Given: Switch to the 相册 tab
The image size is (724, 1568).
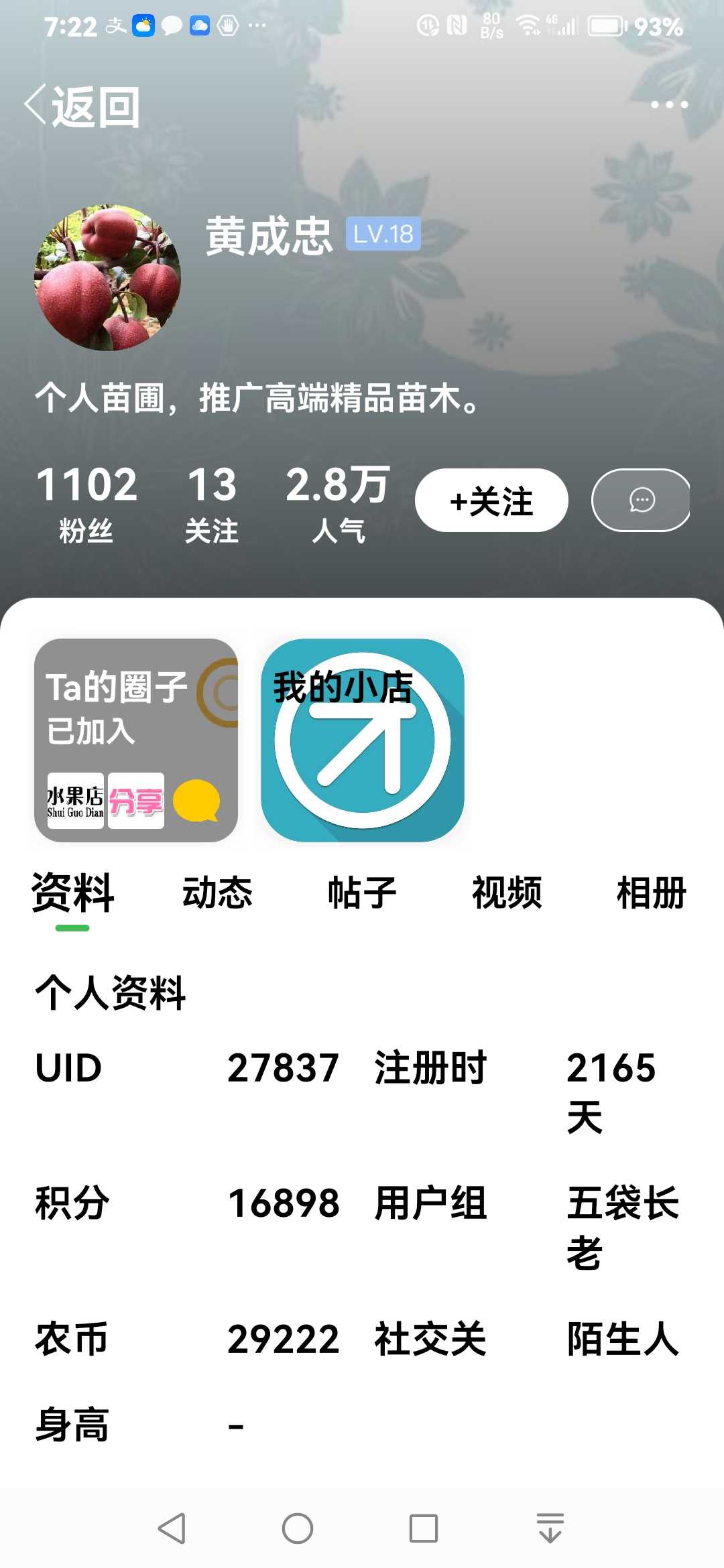Looking at the screenshot, I should tap(652, 893).
